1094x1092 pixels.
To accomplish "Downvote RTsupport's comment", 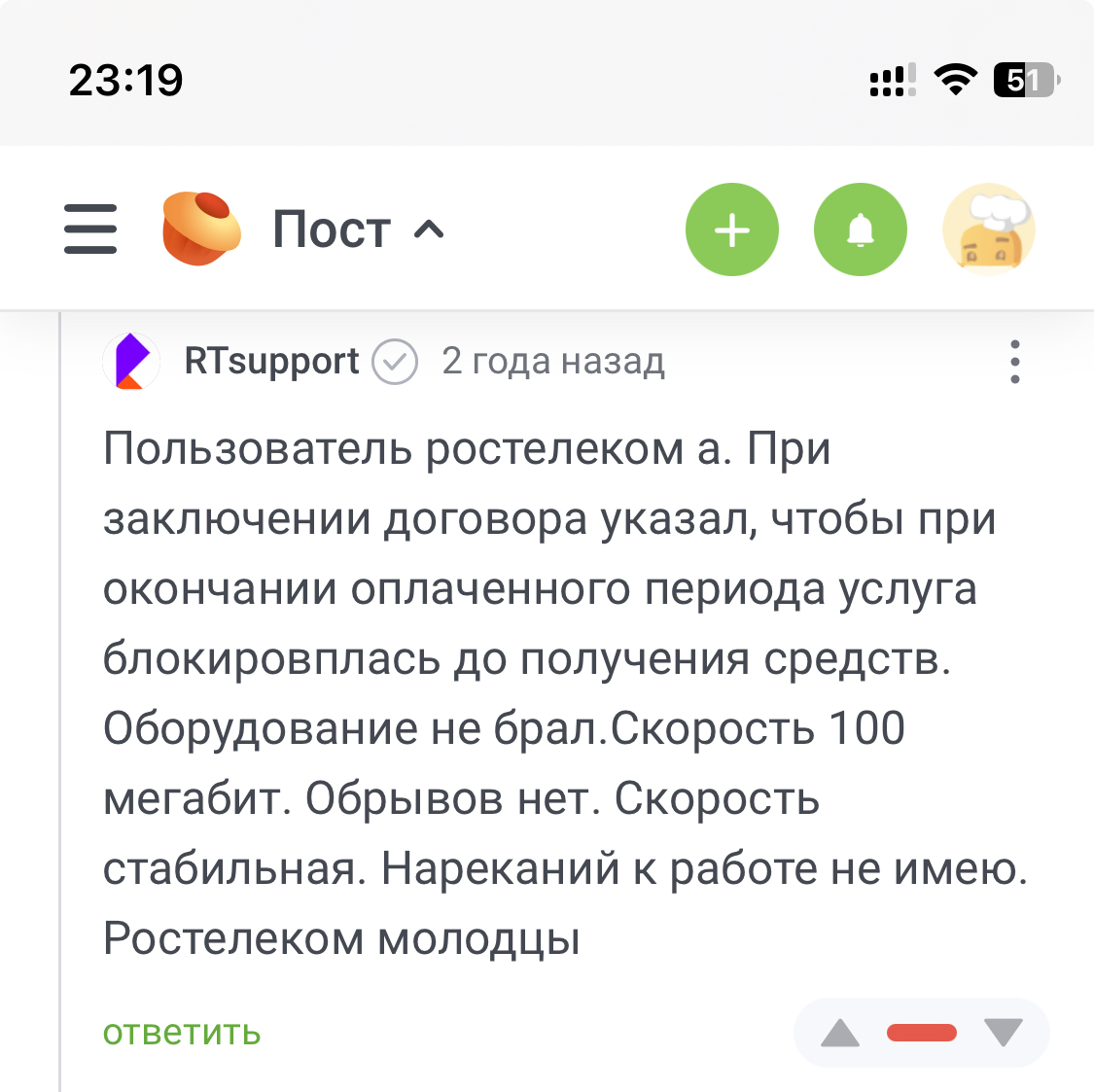I will pos(1003,1033).
